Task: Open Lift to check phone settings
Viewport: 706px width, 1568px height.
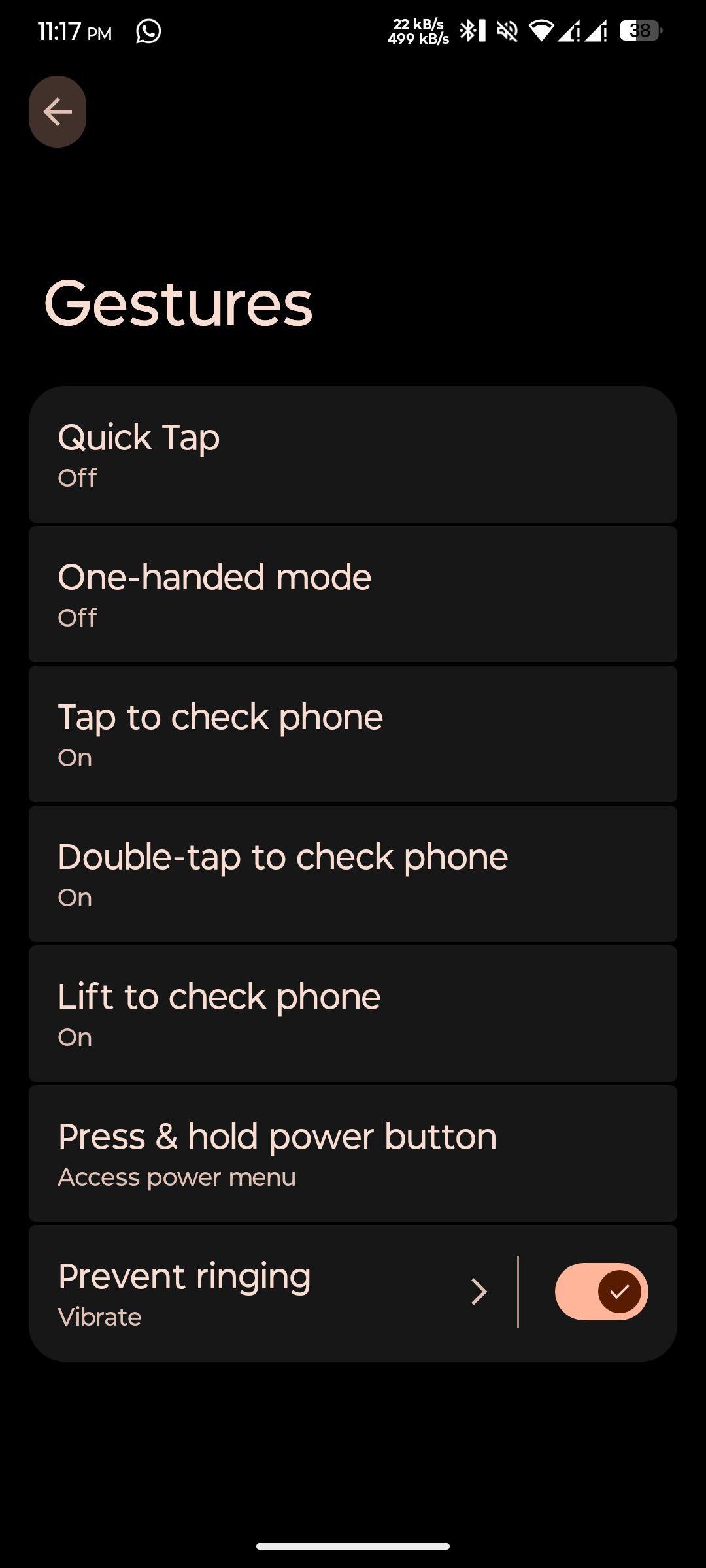Action: point(353,1014)
